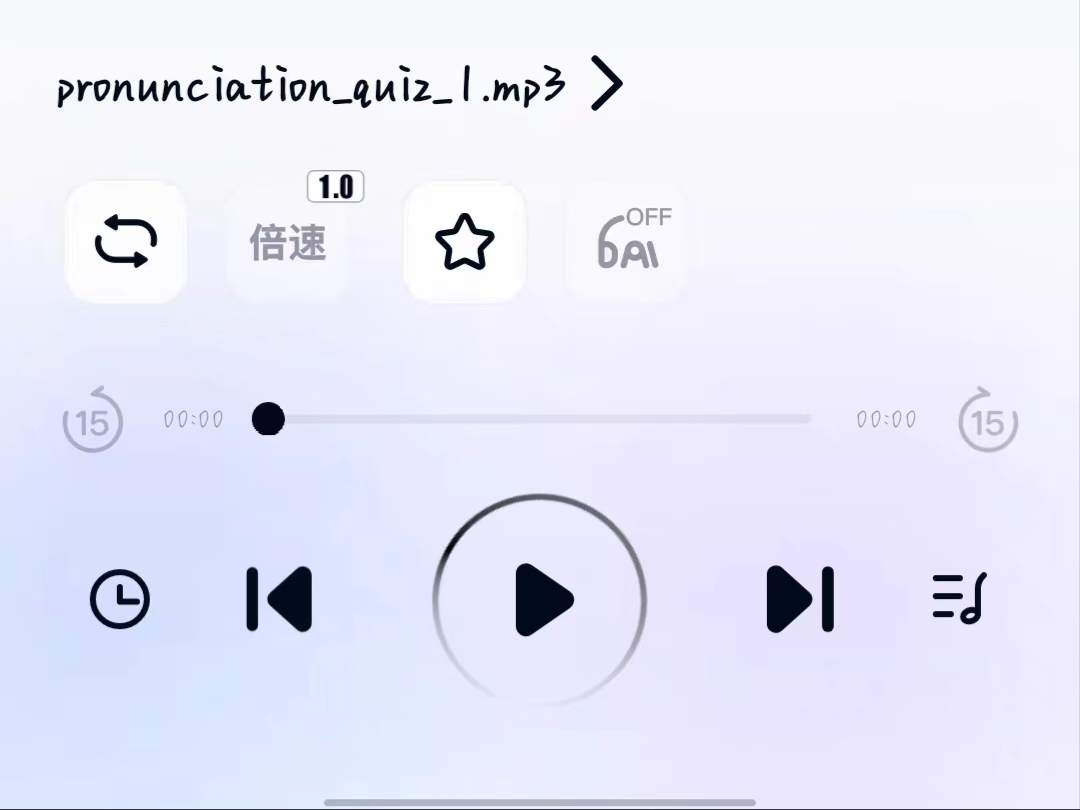Tap the progress bar knob
This screenshot has height=810, width=1080.
(x=268, y=419)
